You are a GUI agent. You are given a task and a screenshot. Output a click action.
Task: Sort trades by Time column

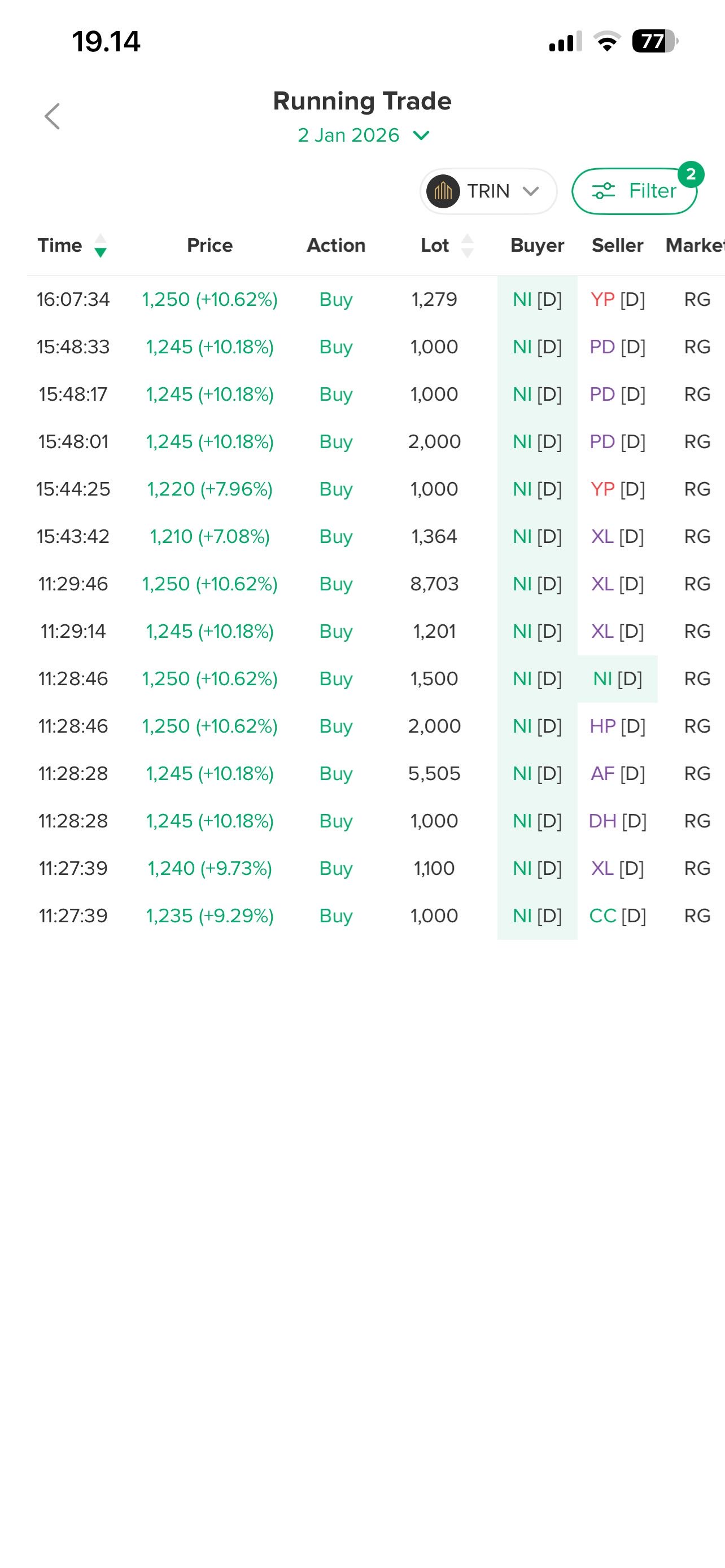(72, 246)
